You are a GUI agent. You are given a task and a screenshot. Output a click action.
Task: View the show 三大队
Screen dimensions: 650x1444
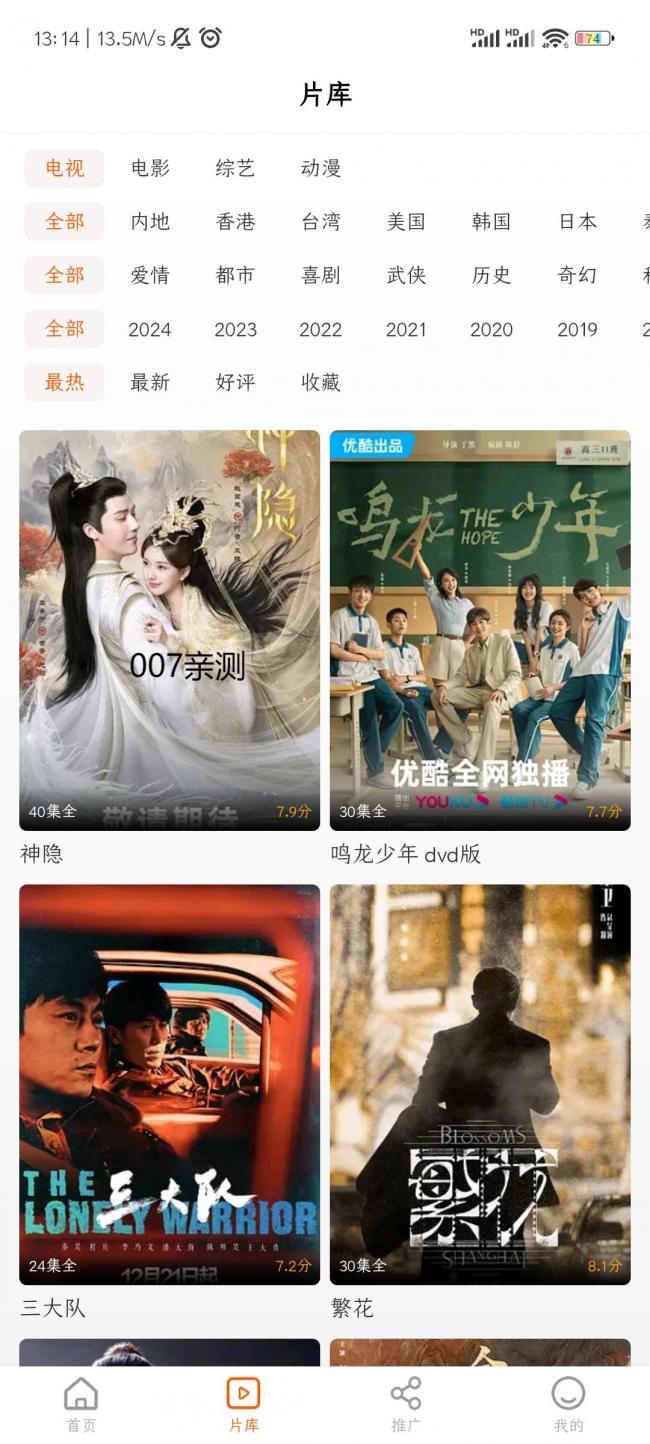click(169, 1084)
